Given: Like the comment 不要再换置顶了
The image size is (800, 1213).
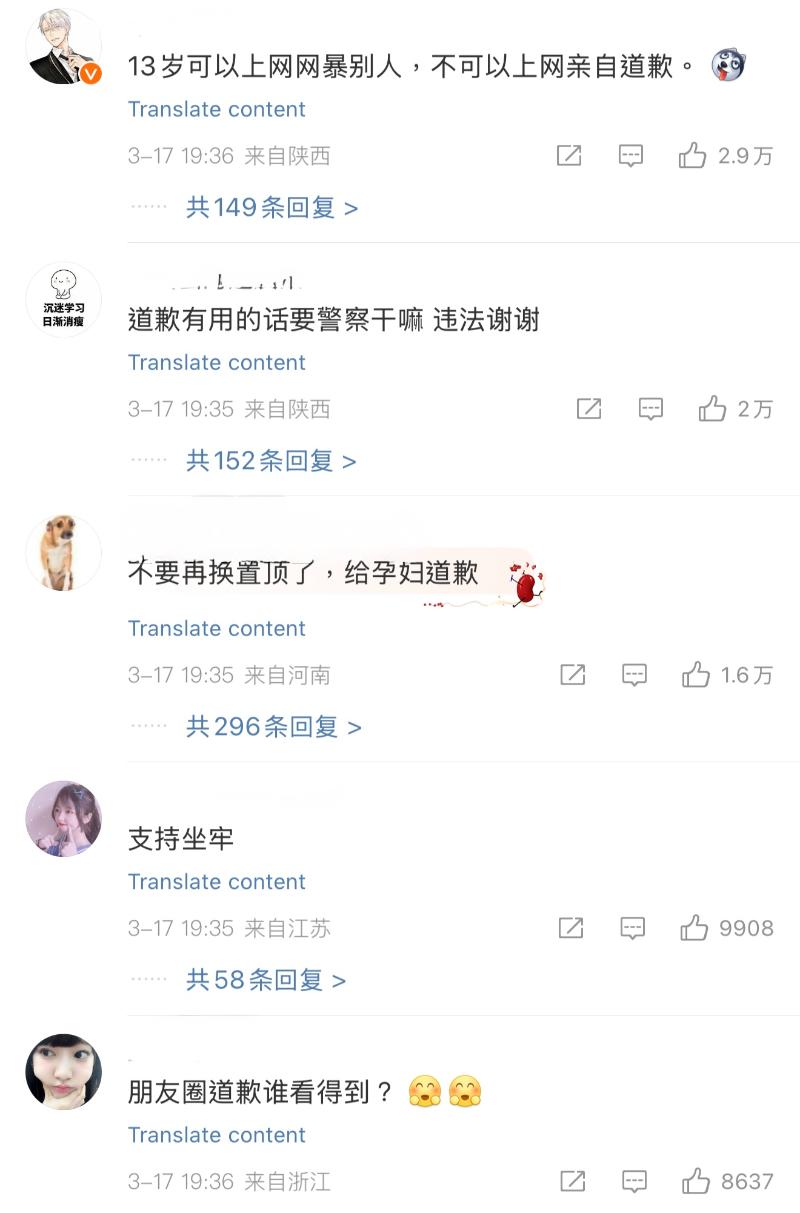Looking at the screenshot, I should pyautogui.click(x=696, y=675).
